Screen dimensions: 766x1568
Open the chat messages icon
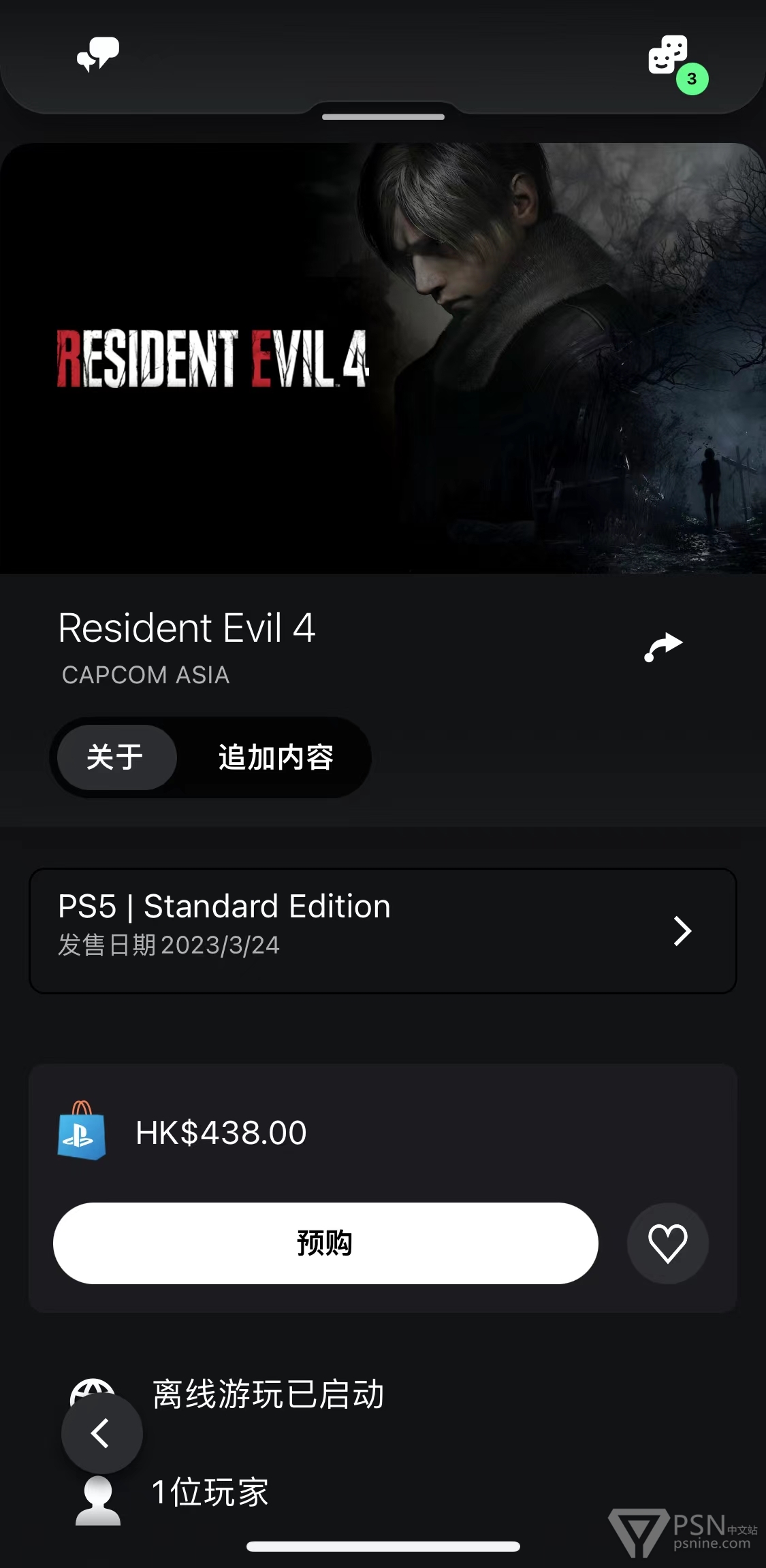[x=98, y=54]
